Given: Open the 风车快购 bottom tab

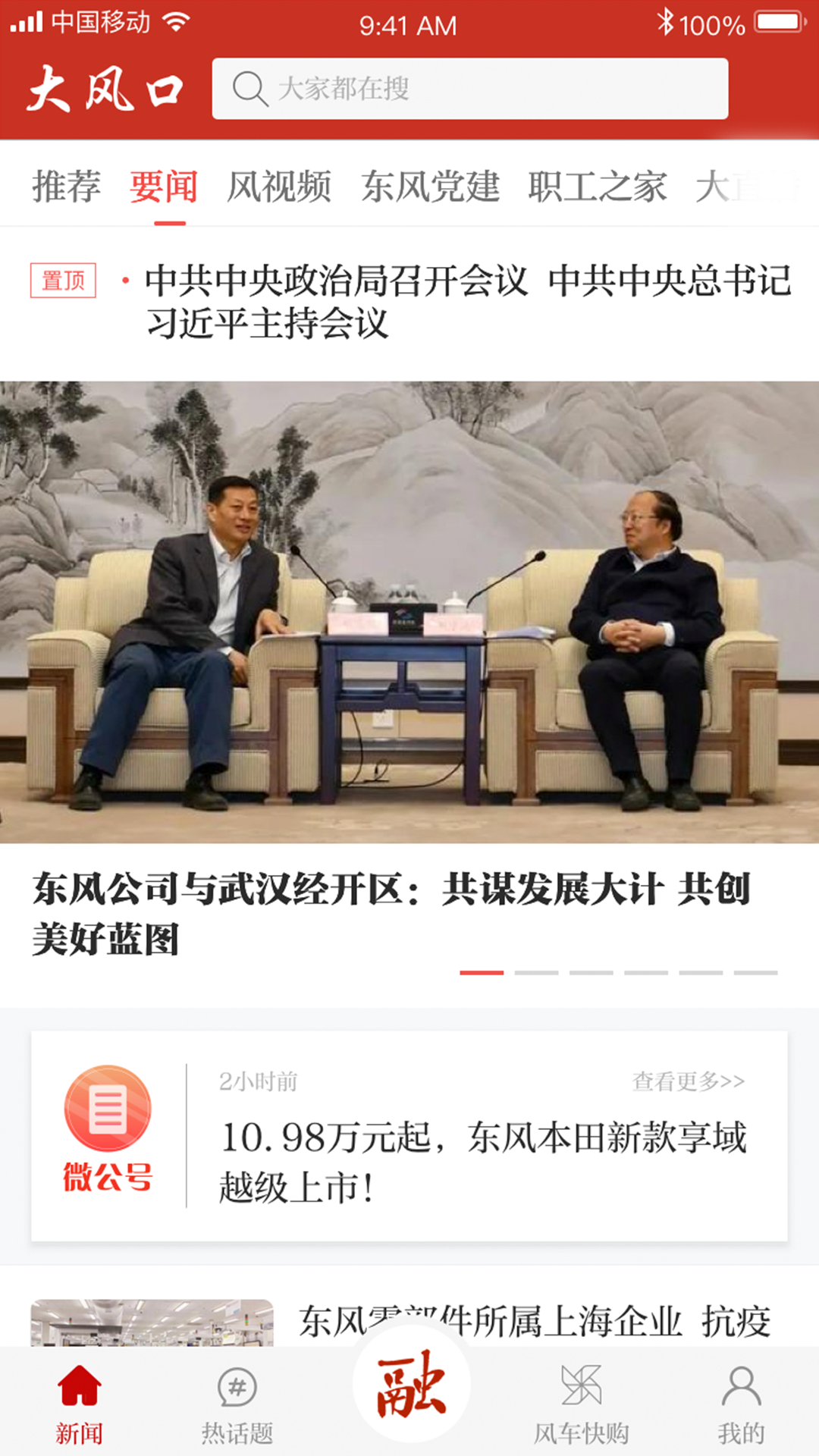Looking at the screenshot, I should (x=581, y=1404).
